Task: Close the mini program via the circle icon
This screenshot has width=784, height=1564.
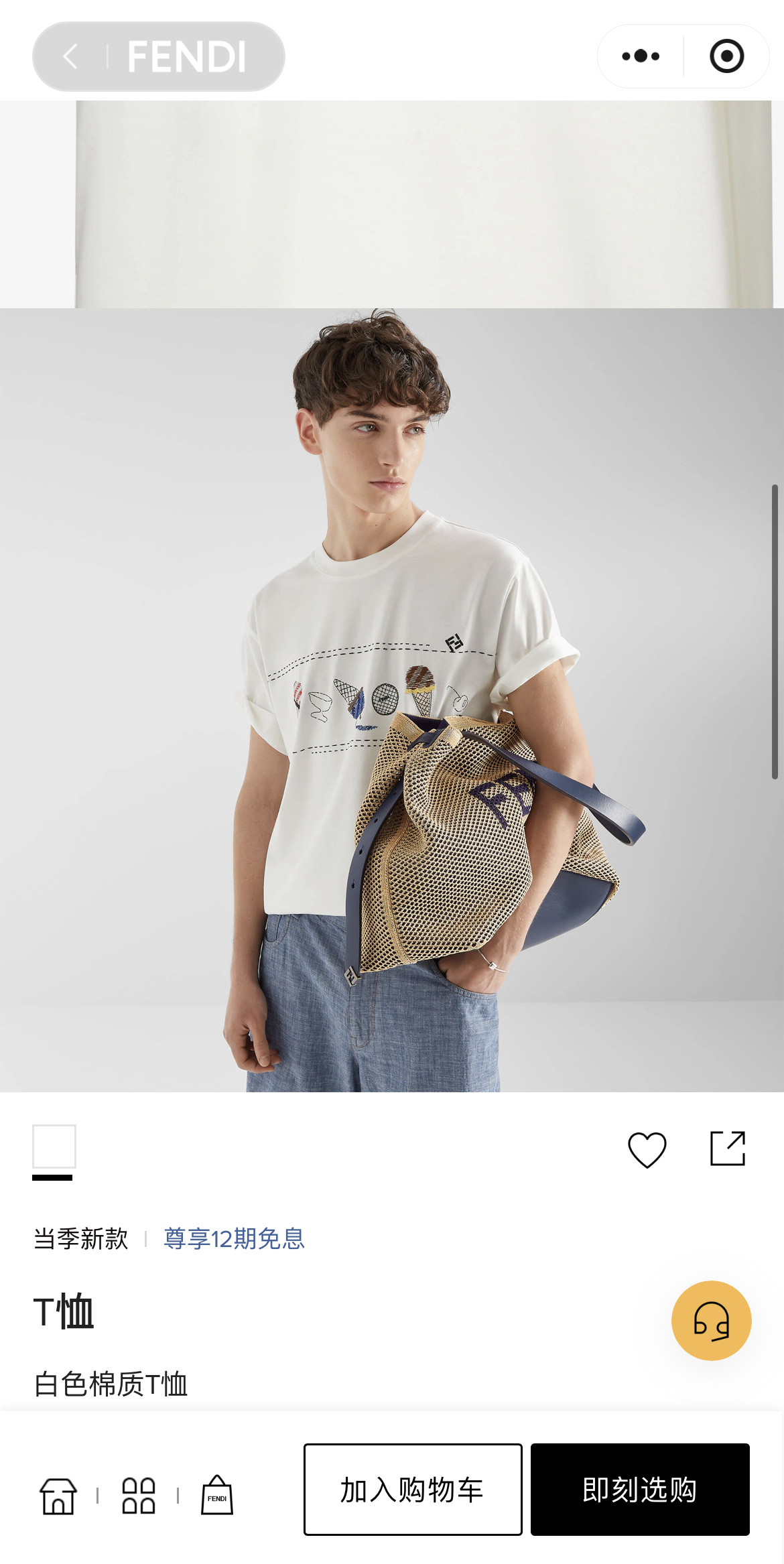Action: (x=726, y=56)
